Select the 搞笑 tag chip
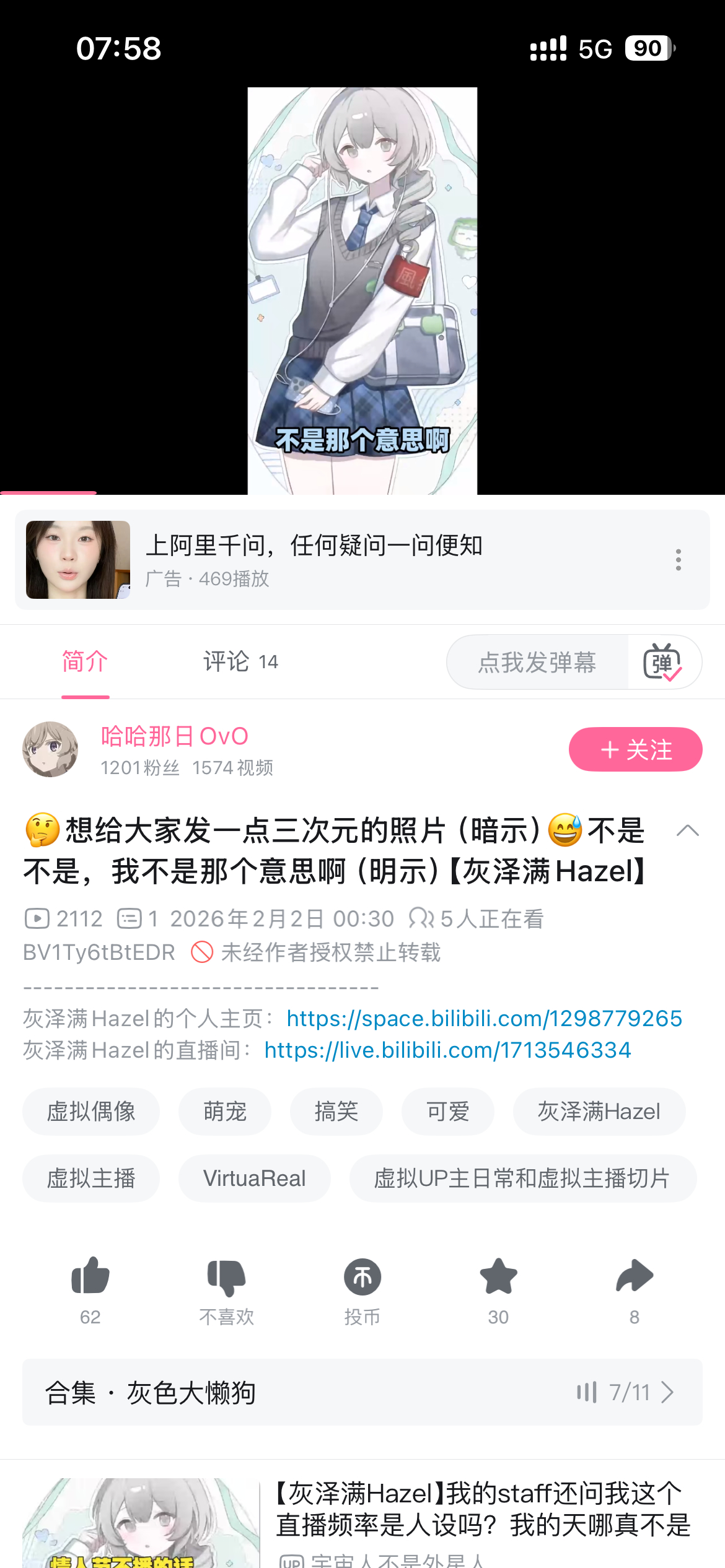 pos(336,1112)
